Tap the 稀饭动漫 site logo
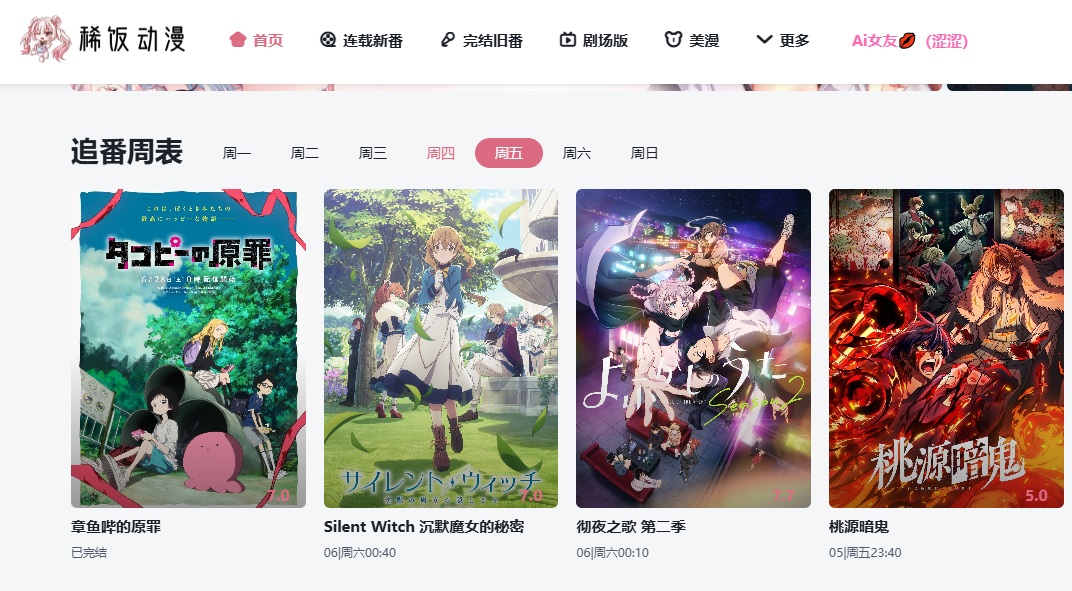Screen dimensions: 1072x591 [x=103, y=40]
